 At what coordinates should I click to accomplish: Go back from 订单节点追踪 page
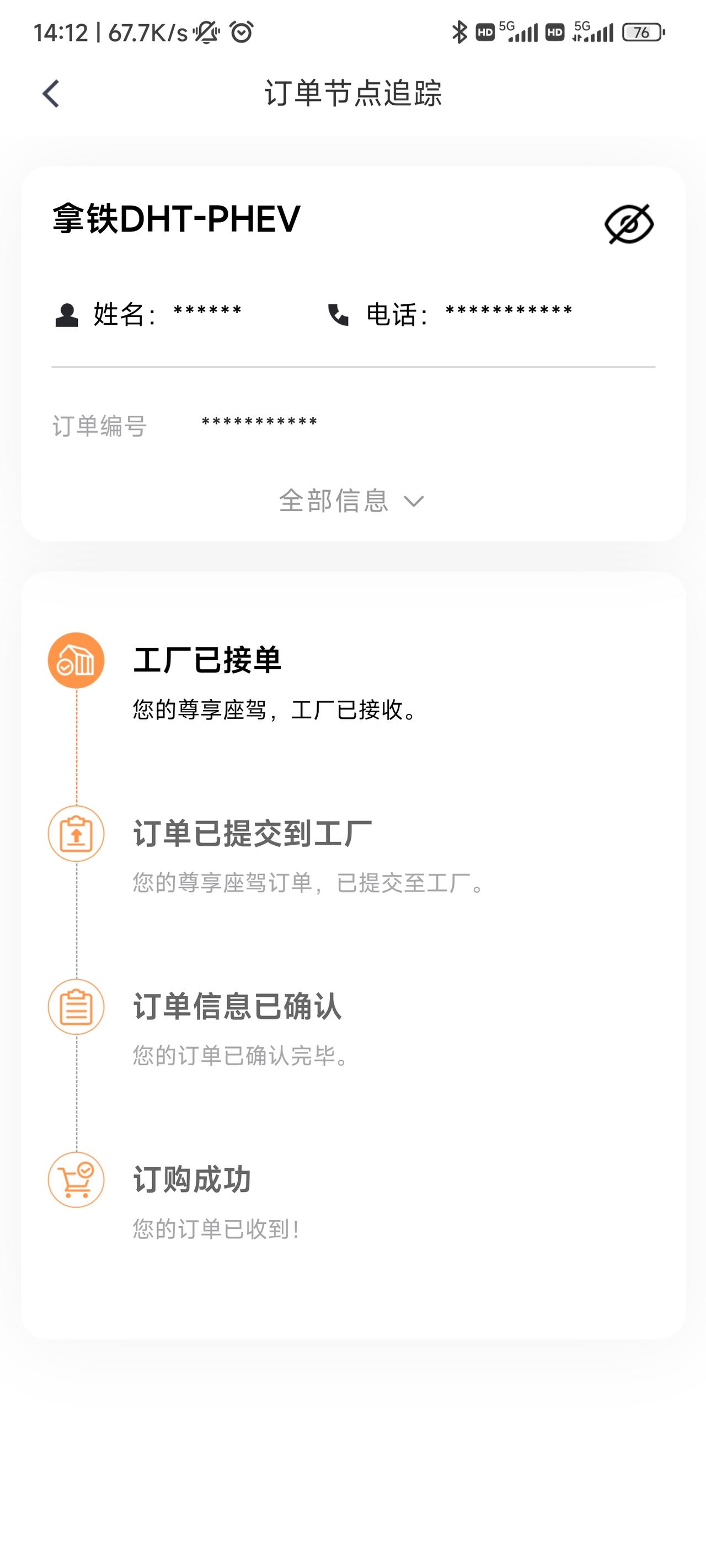coord(51,94)
